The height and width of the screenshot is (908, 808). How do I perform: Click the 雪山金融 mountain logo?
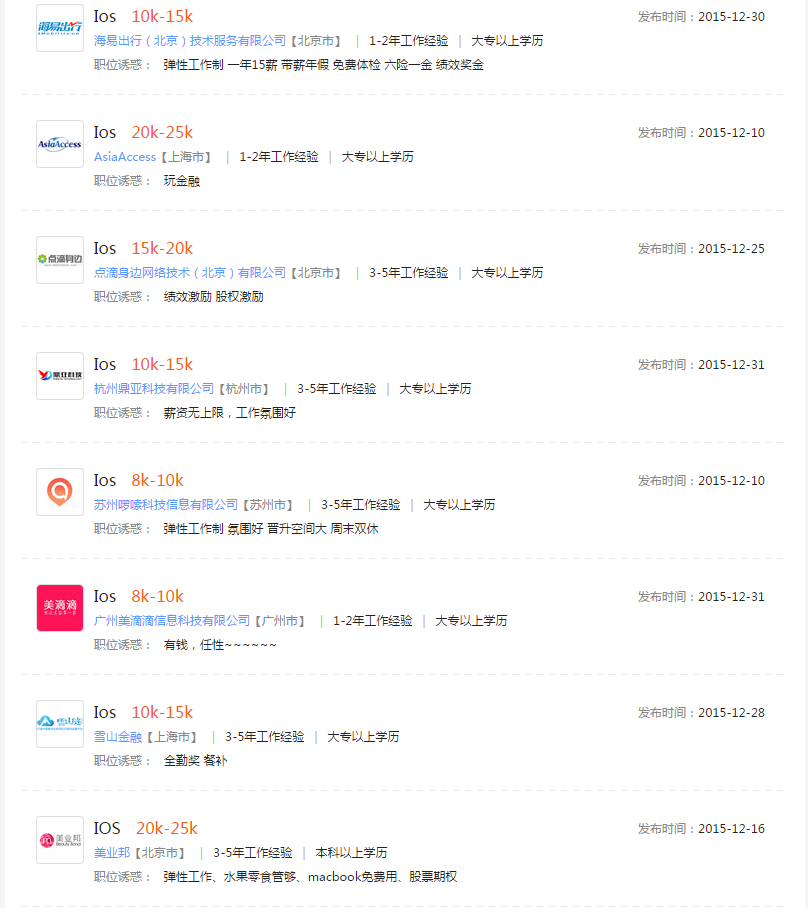click(x=59, y=724)
